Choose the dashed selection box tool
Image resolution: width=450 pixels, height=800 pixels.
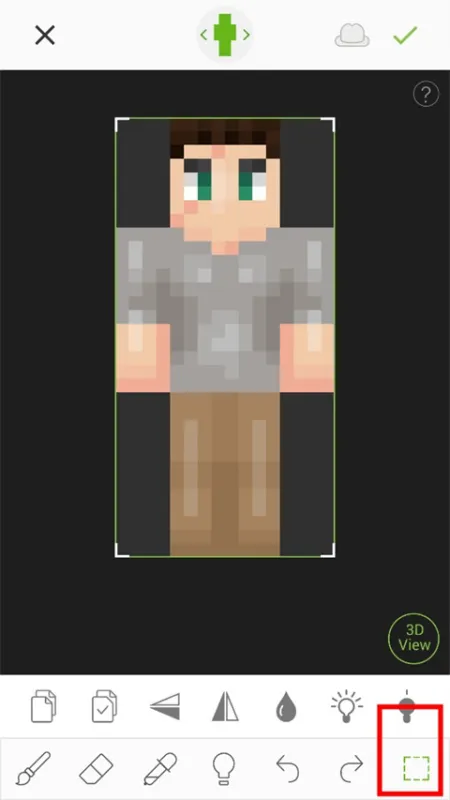pos(416,768)
